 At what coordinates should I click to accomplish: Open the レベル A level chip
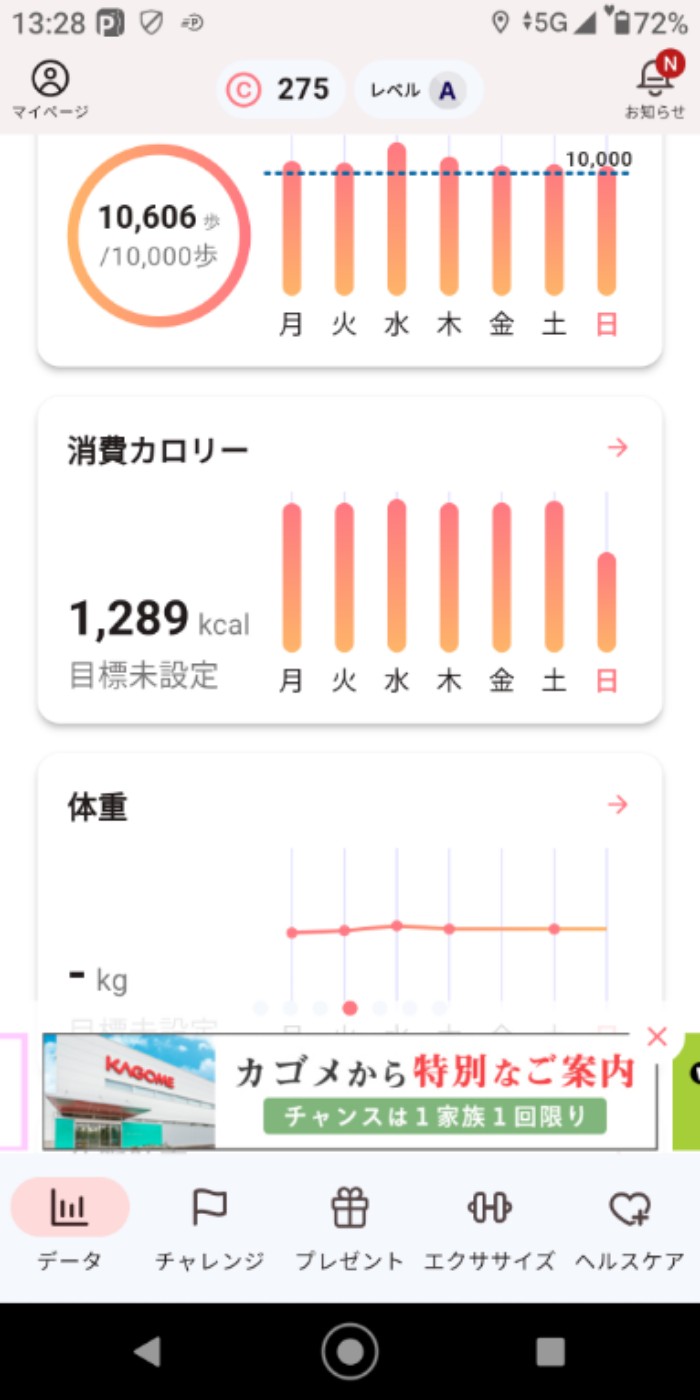tap(418, 90)
